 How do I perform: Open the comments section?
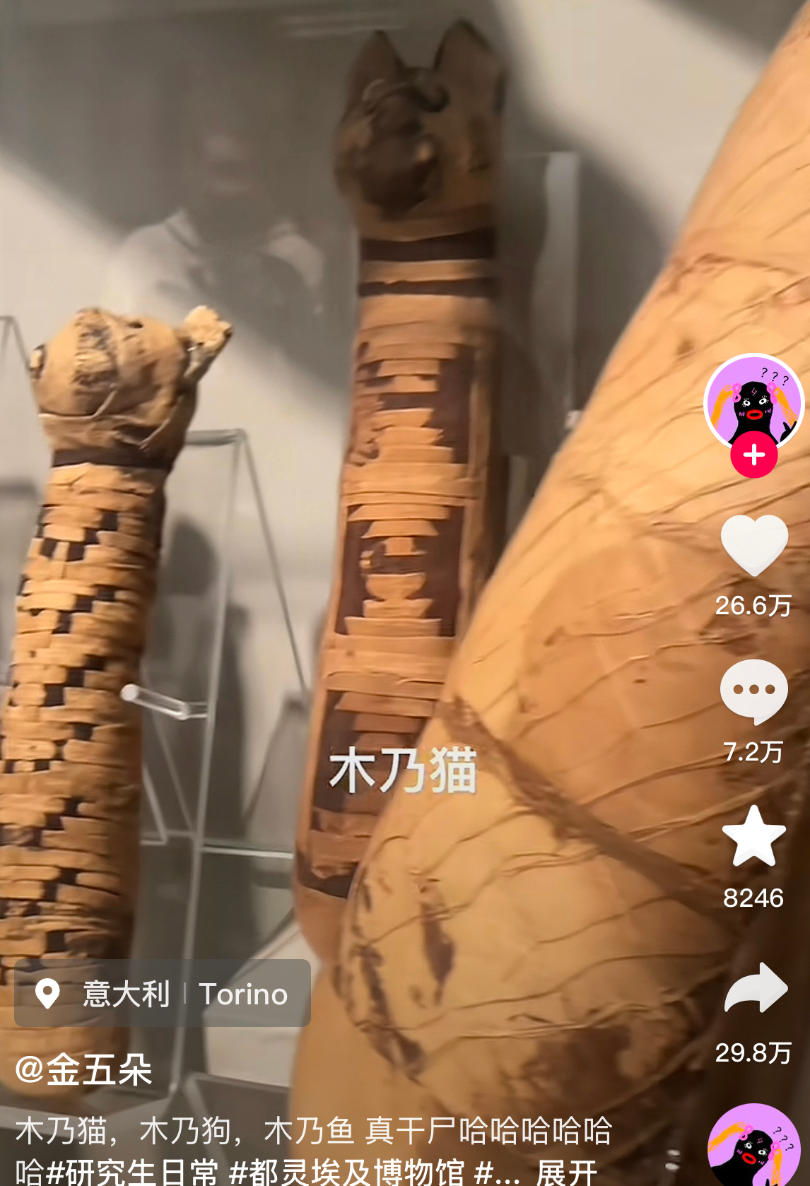click(x=754, y=691)
